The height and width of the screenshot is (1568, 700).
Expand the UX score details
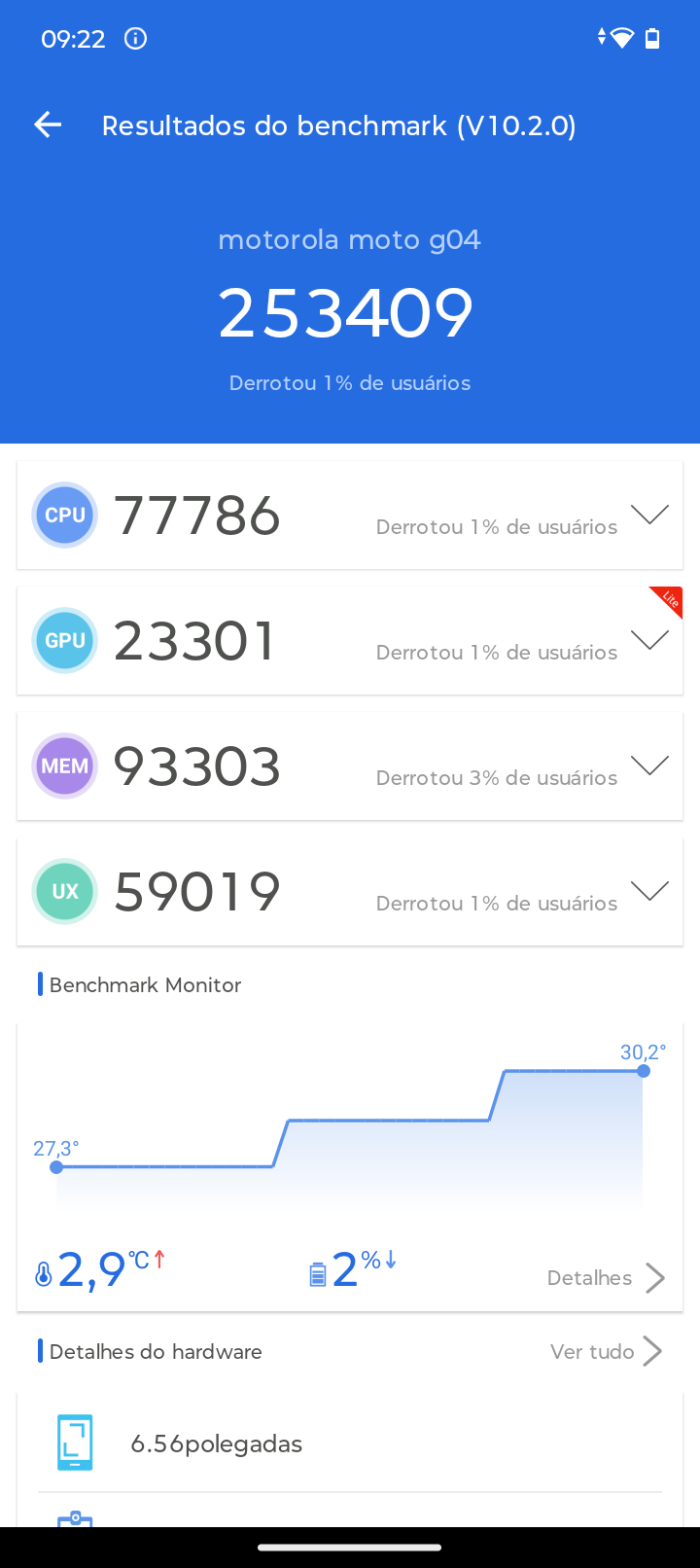click(x=649, y=891)
